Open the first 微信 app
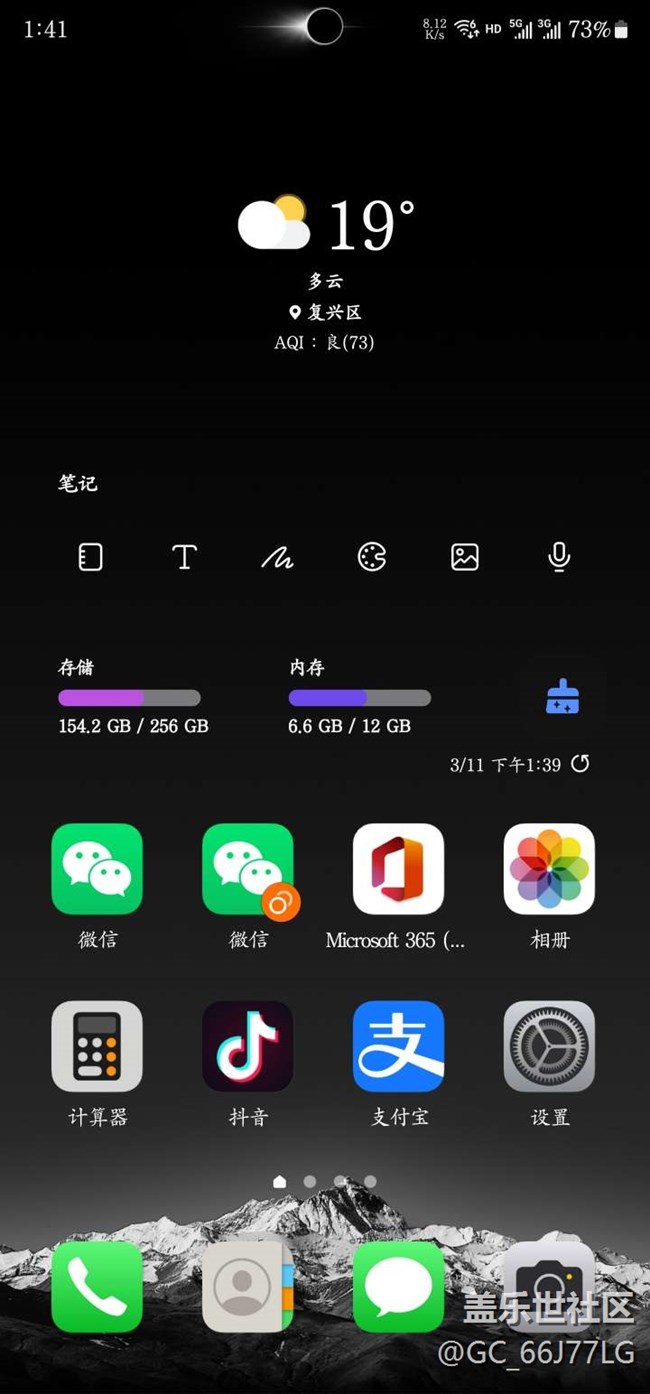The height and width of the screenshot is (1394, 650). [x=97, y=869]
